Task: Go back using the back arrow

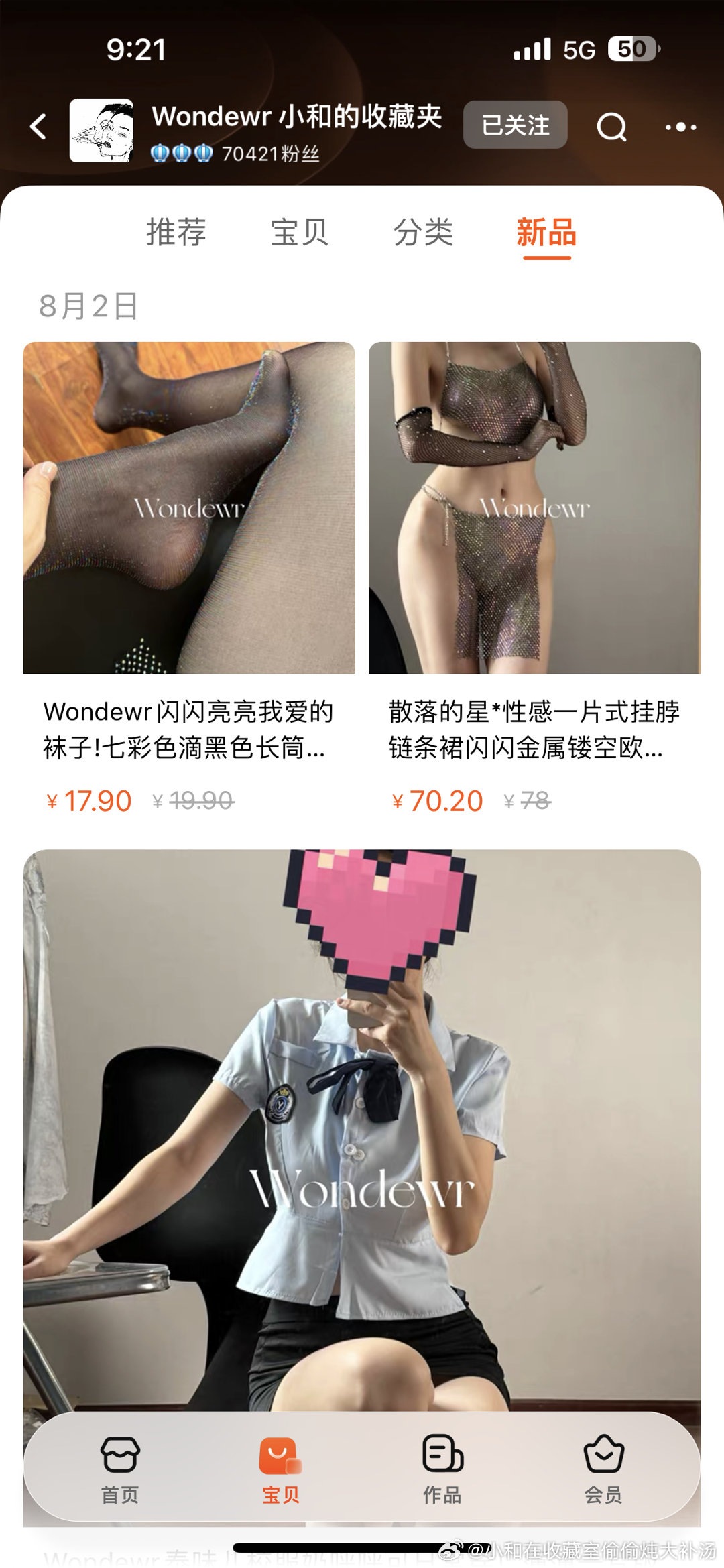Action: click(39, 127)
